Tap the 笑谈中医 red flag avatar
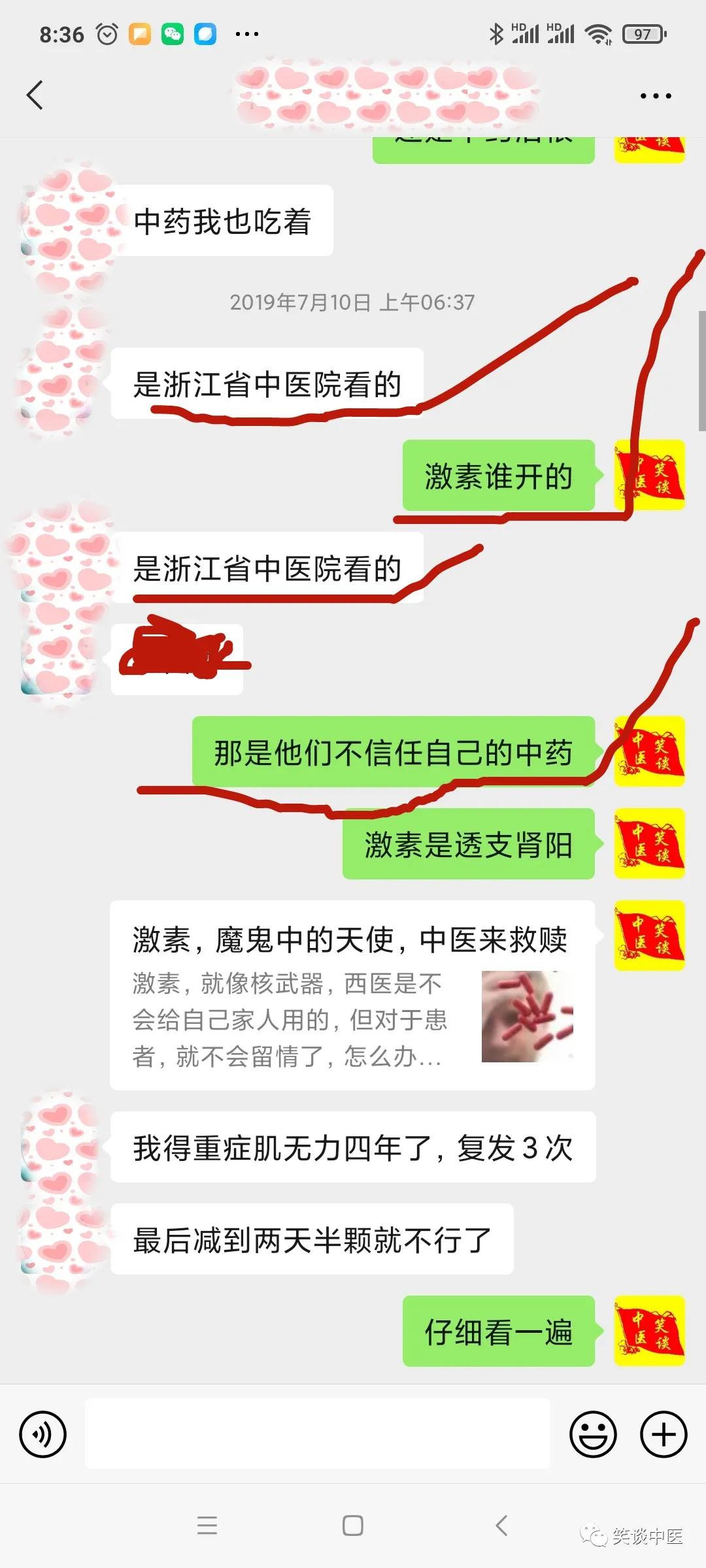The width and height of the screenshot is (706, 1568). point(648,476)
